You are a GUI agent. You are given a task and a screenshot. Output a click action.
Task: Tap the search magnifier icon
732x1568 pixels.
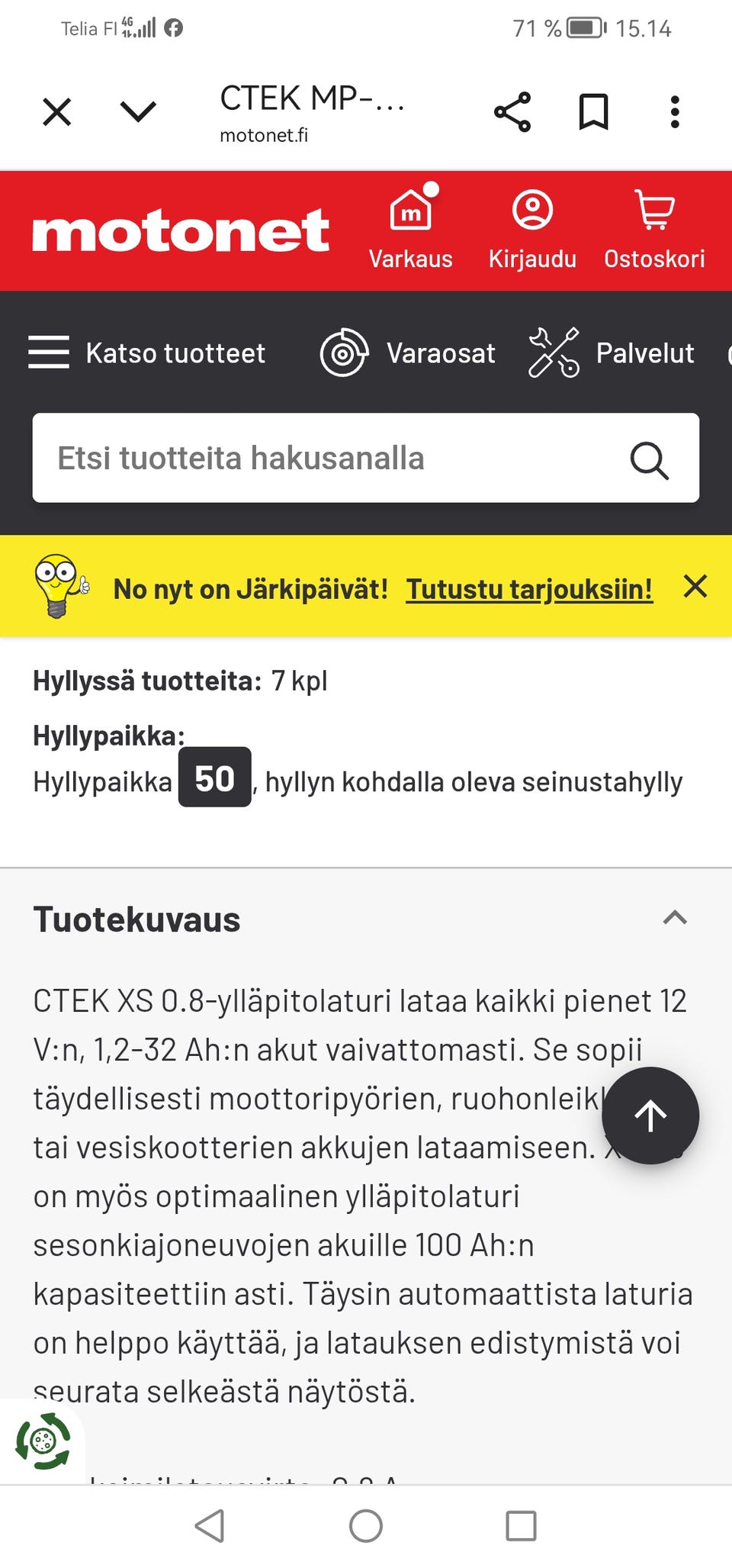[x=649, y=459]
